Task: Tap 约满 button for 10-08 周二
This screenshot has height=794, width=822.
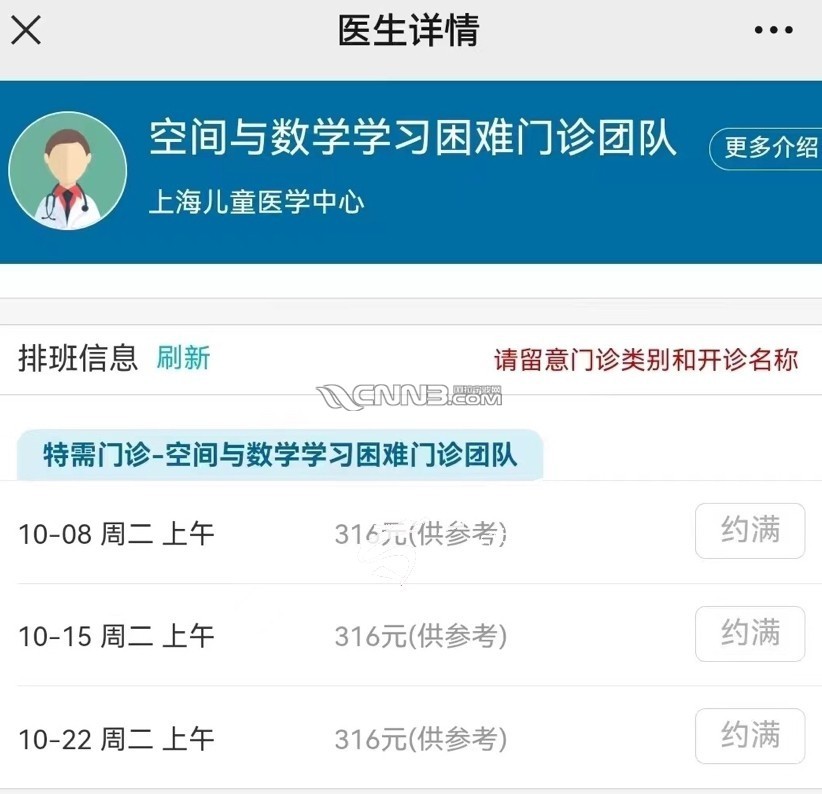Action: coord(750,531)
